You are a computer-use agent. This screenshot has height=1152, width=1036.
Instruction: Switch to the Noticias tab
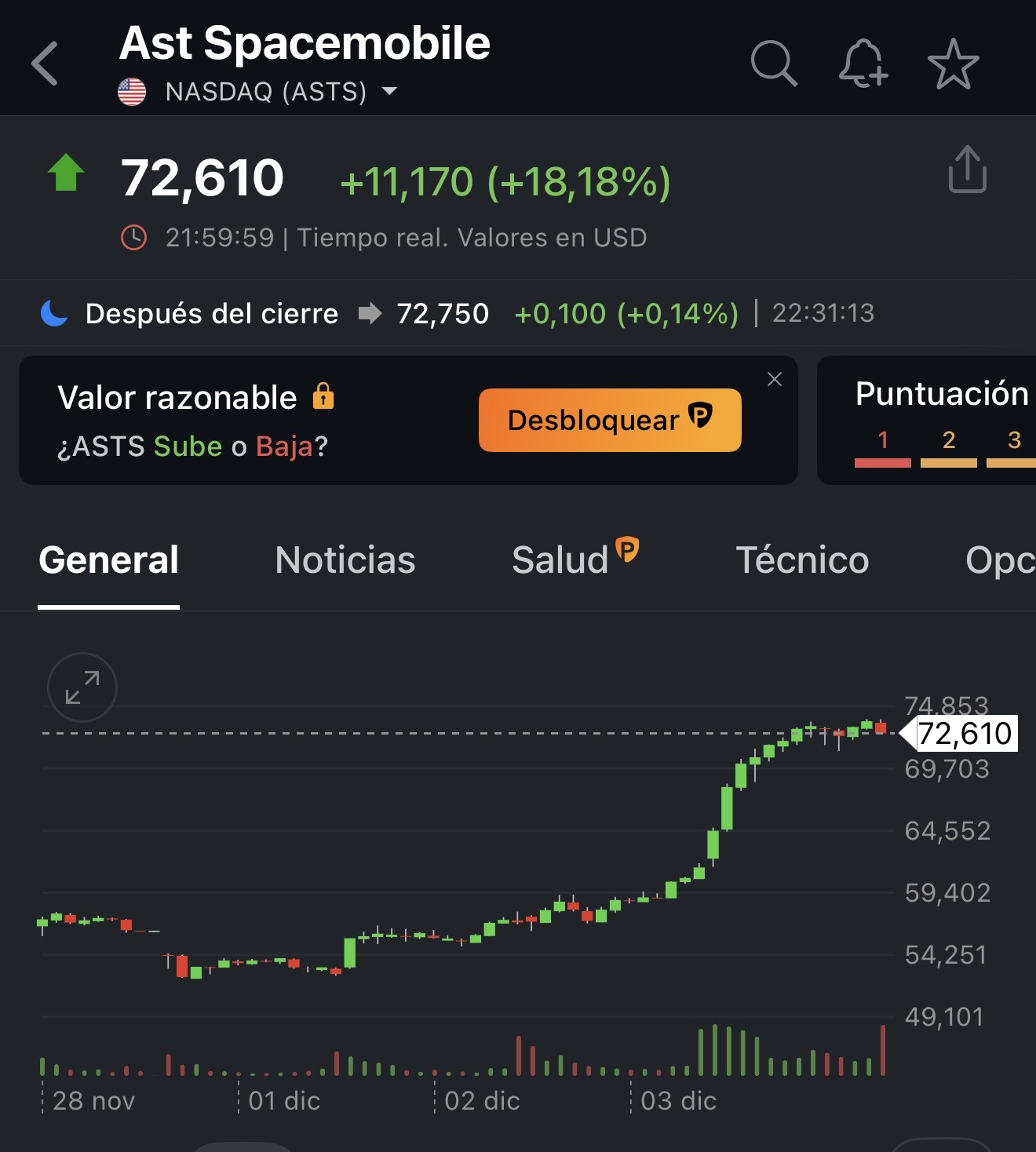[345, 560]
